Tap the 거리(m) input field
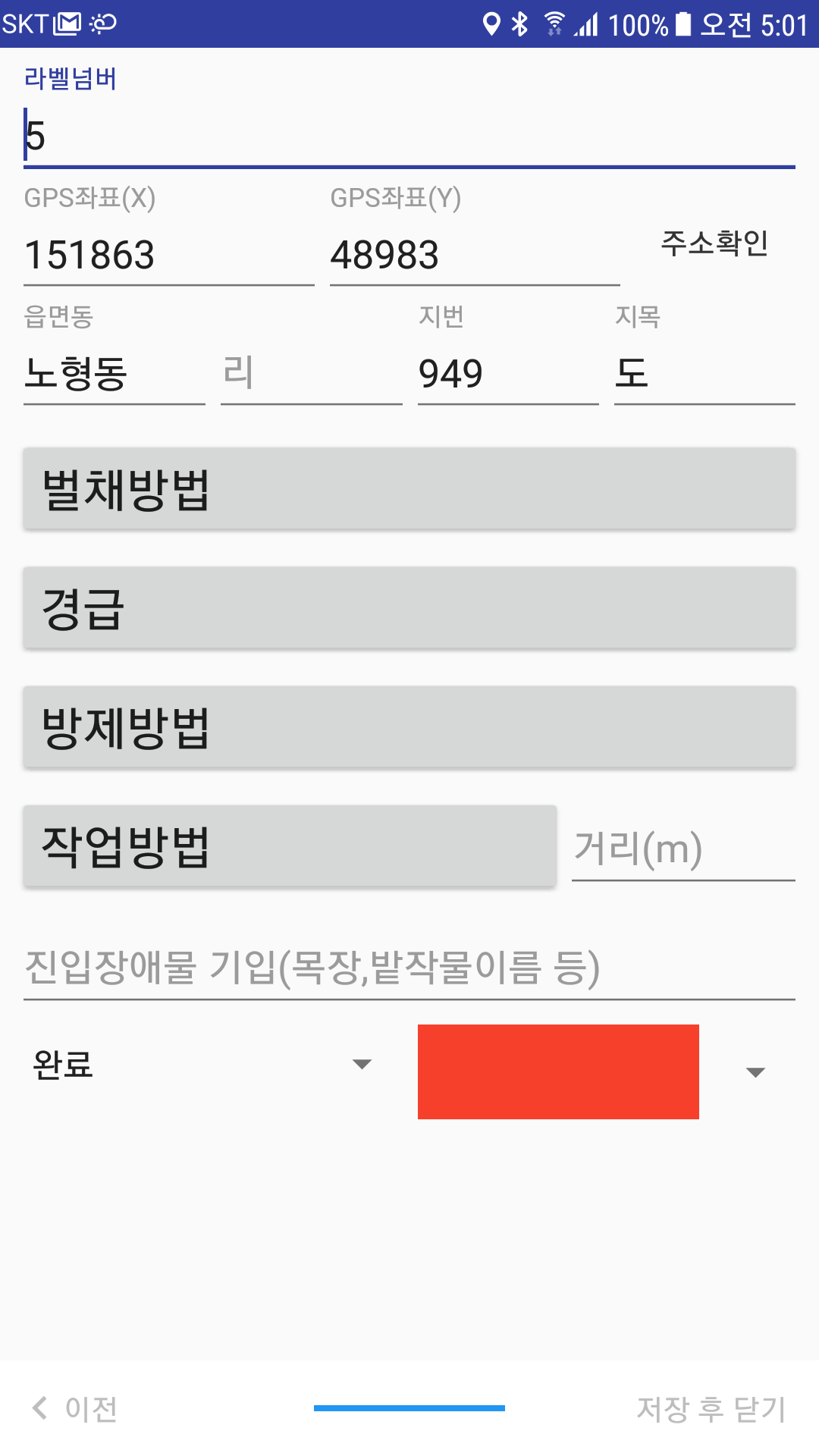This screenshot has height=1456, width=819. (683, 848)
